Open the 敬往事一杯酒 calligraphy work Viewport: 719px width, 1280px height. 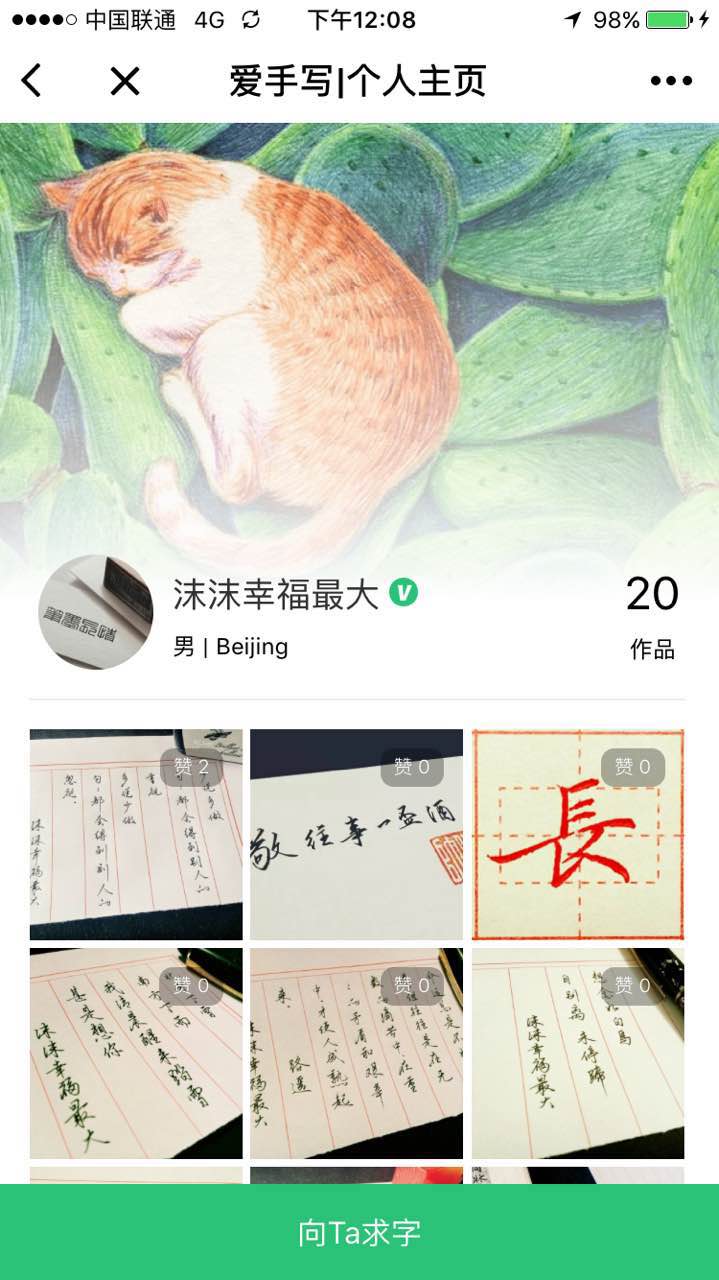(356, 834)
